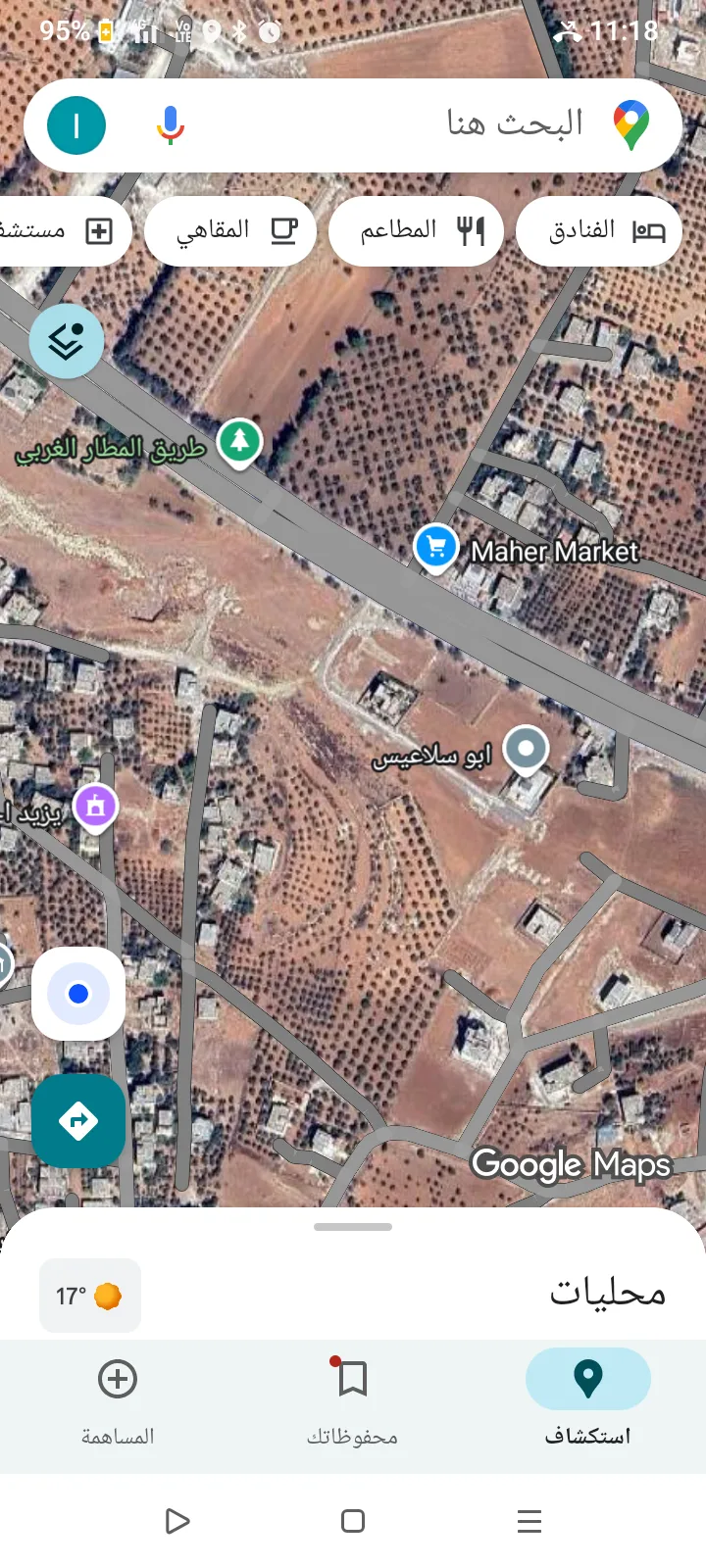Select the ابو سلاعيس location pin

click(x=526, y=750)
